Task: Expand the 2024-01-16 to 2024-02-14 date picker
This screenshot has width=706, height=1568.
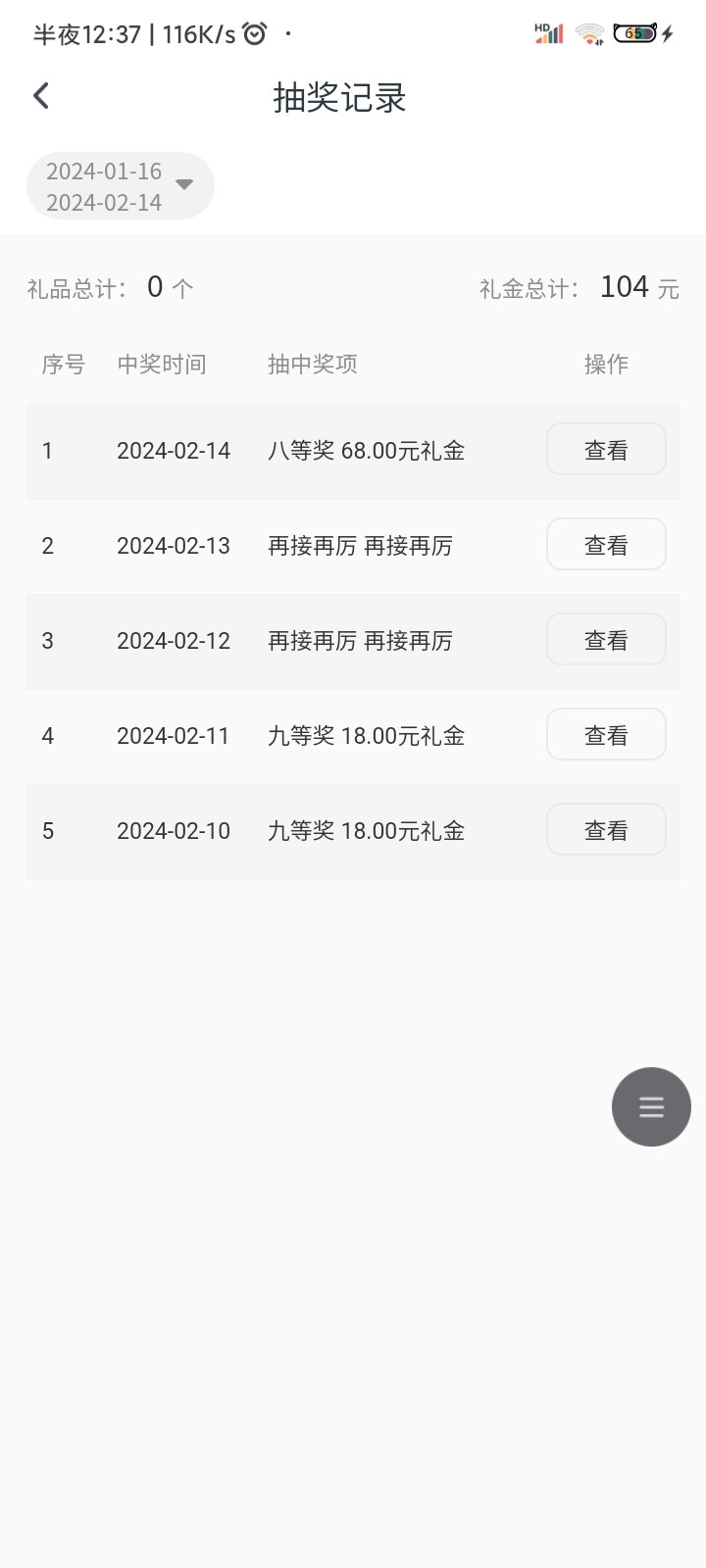Action: (x=120, y=185)
